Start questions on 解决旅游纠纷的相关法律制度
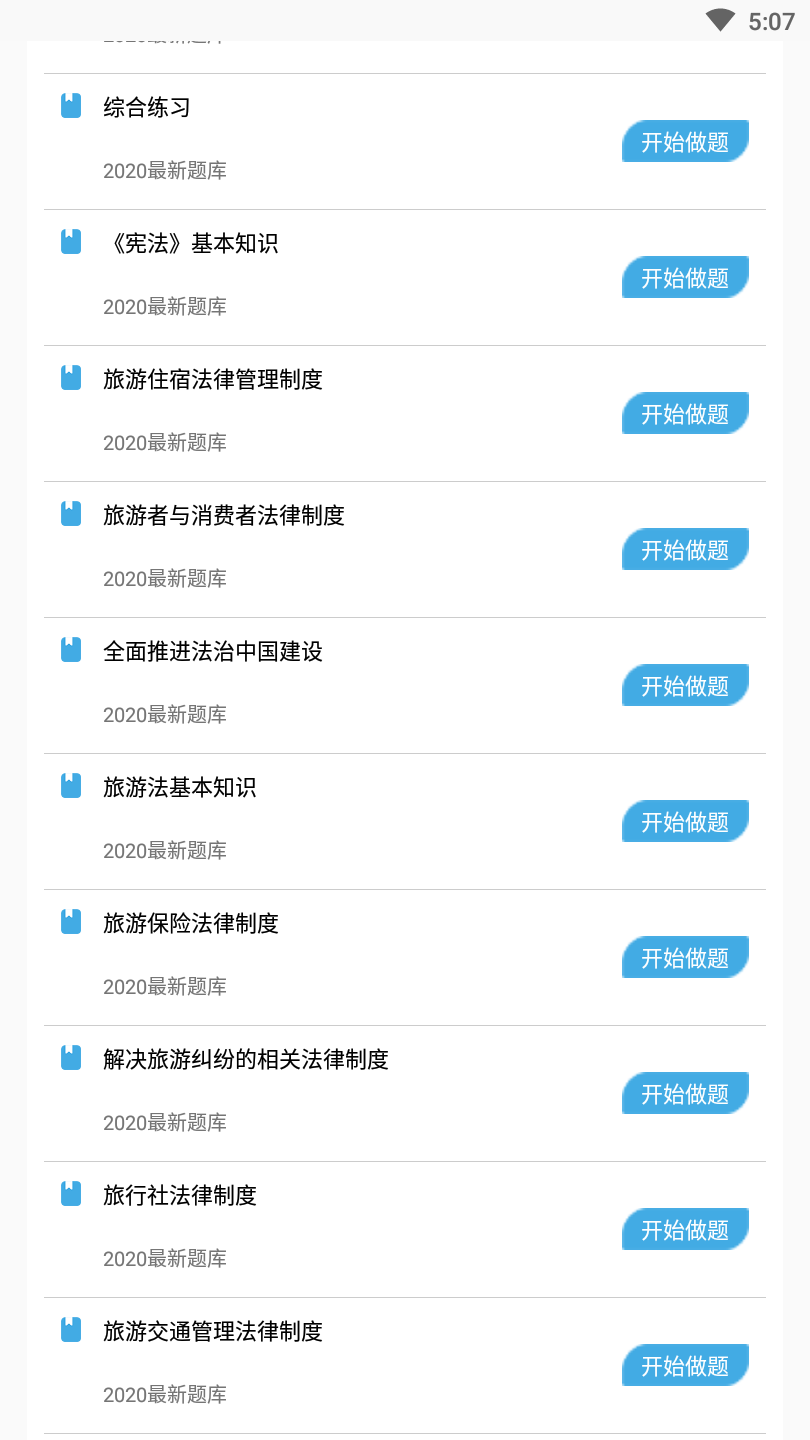This screenshot has height=1440, width=810. coord(685,1094)
